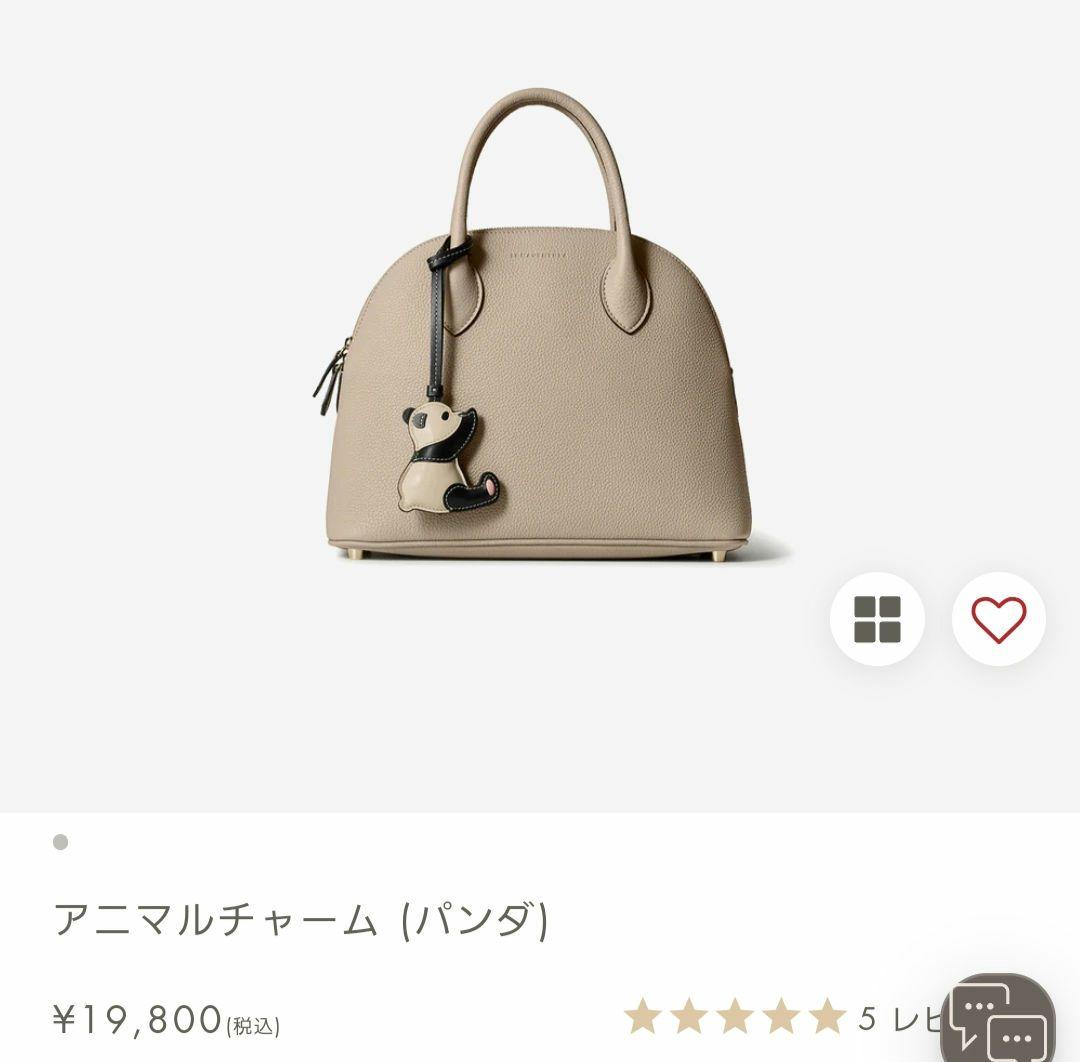Open the image gallery grid view
This screenshot has width=1080, height=1062.
click(x=877, y=620)
